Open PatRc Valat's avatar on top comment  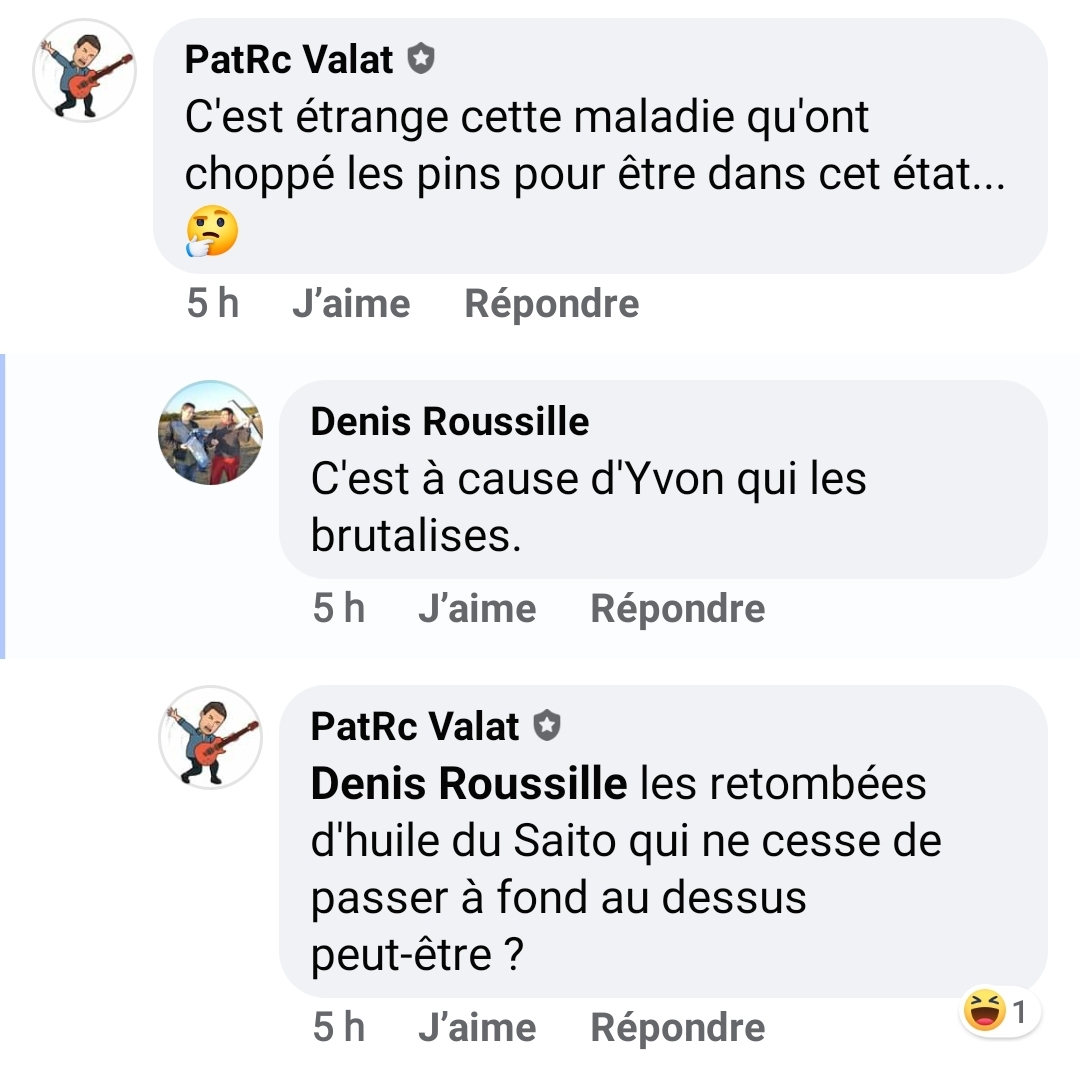click(84, 70)
